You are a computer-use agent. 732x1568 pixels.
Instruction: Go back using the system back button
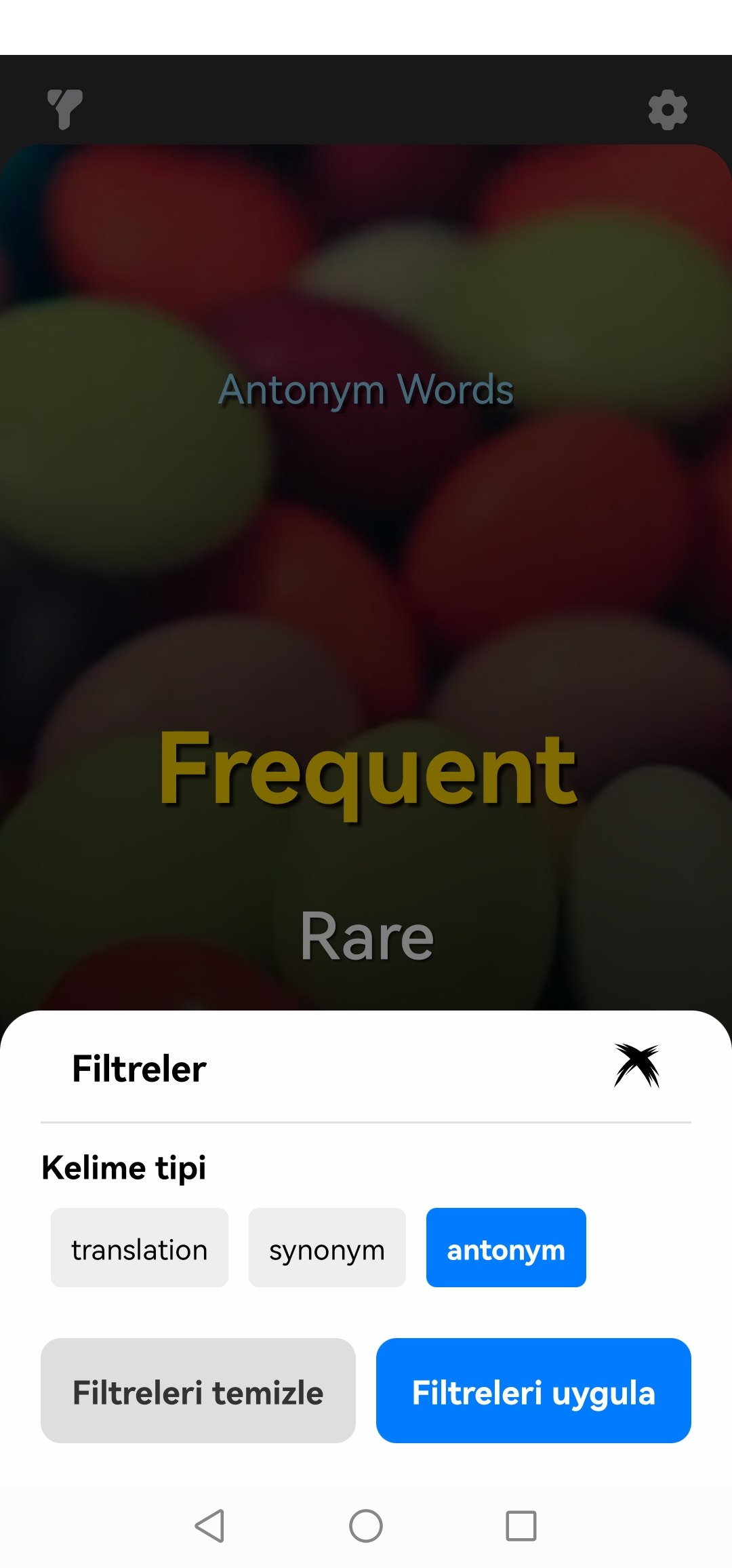(210, 1526)
